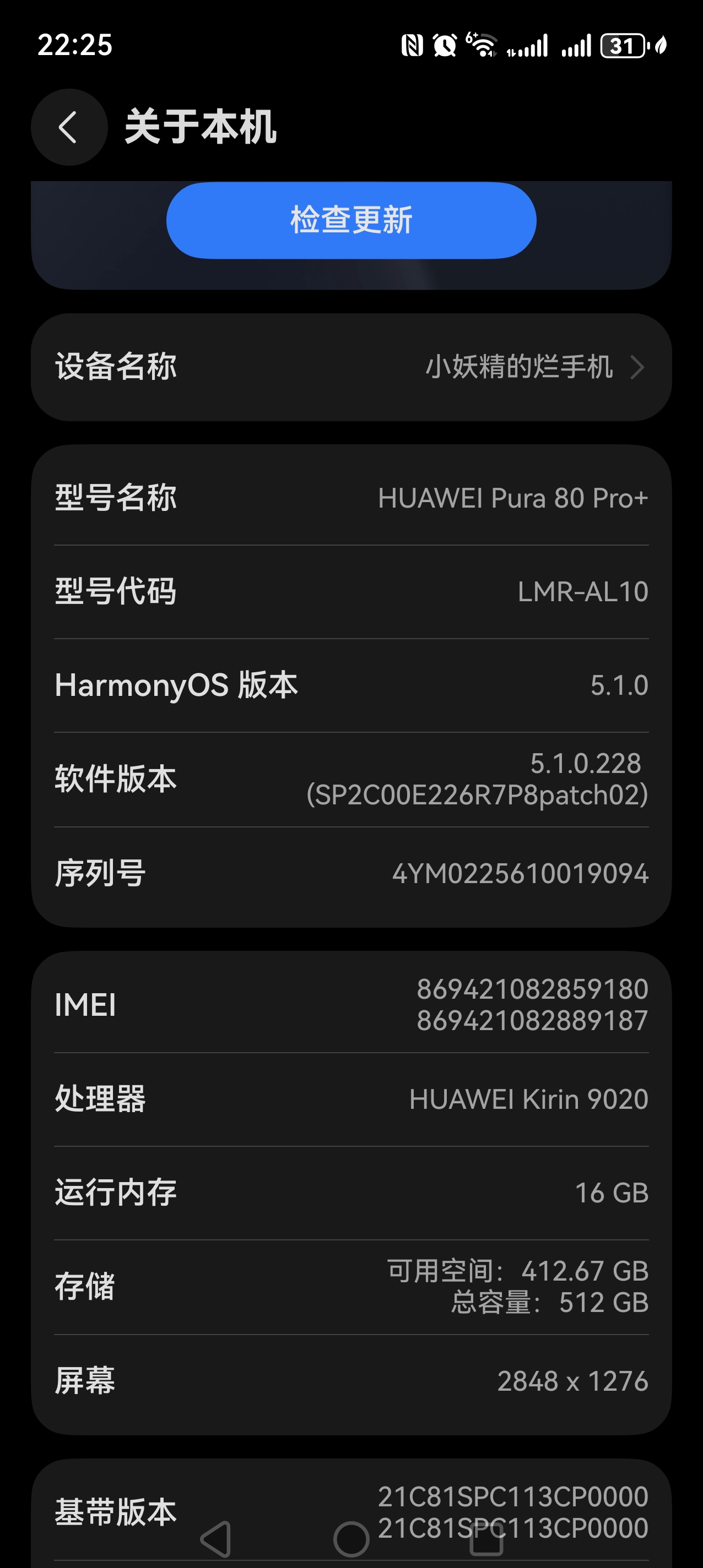Go back from the 关于本机 page

coord(69,127)
